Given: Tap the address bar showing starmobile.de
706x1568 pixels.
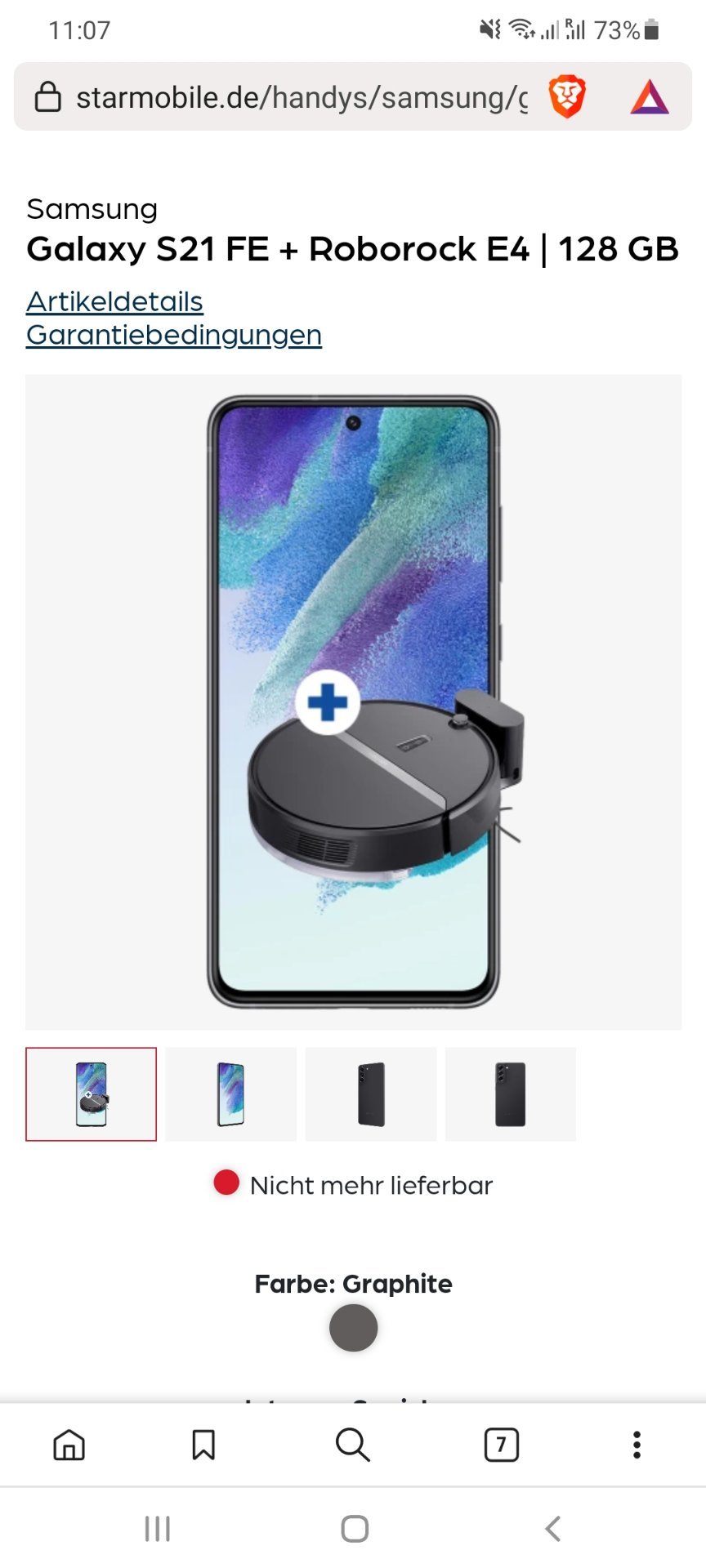Looking at the screenshot, I should (282, 97).
